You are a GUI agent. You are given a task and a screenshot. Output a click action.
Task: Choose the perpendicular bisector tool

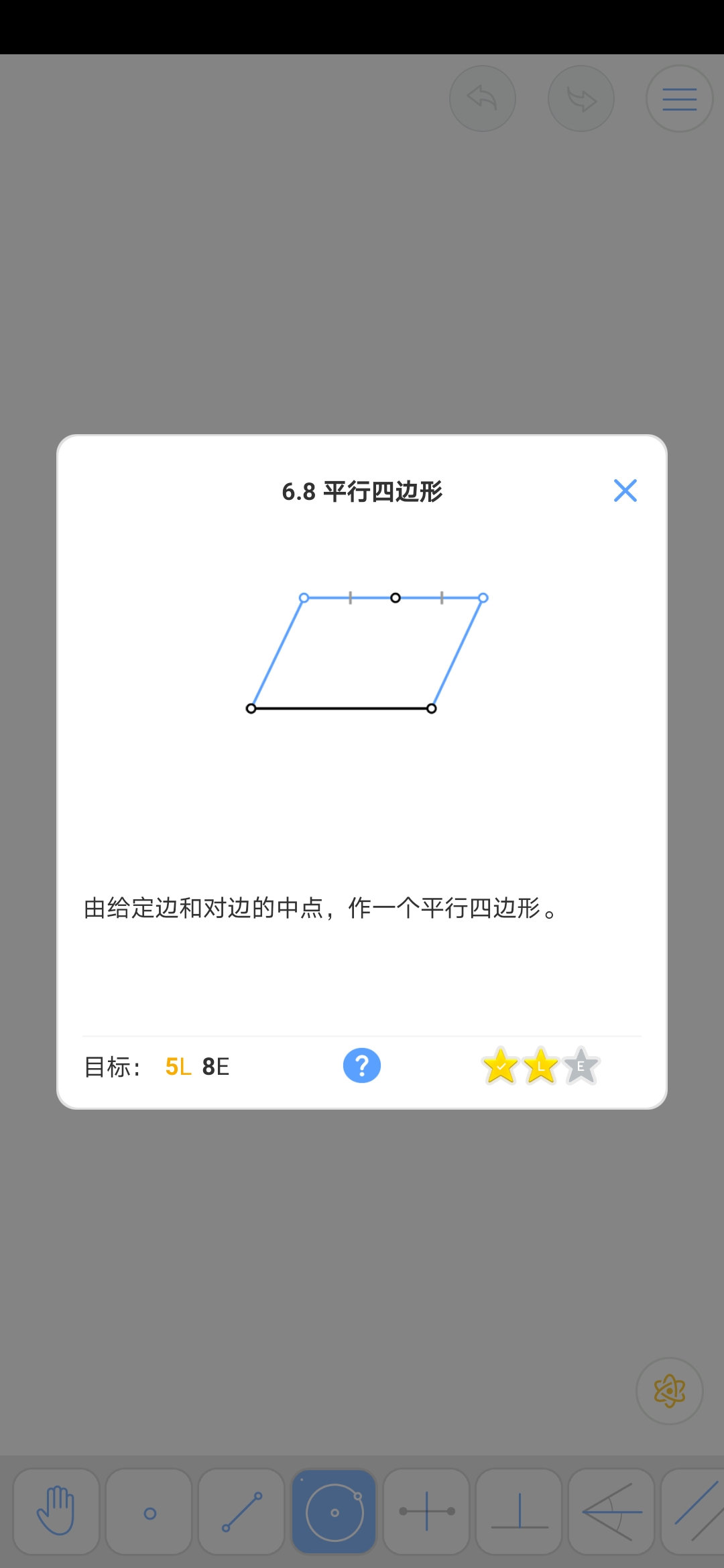(426, 1511)
